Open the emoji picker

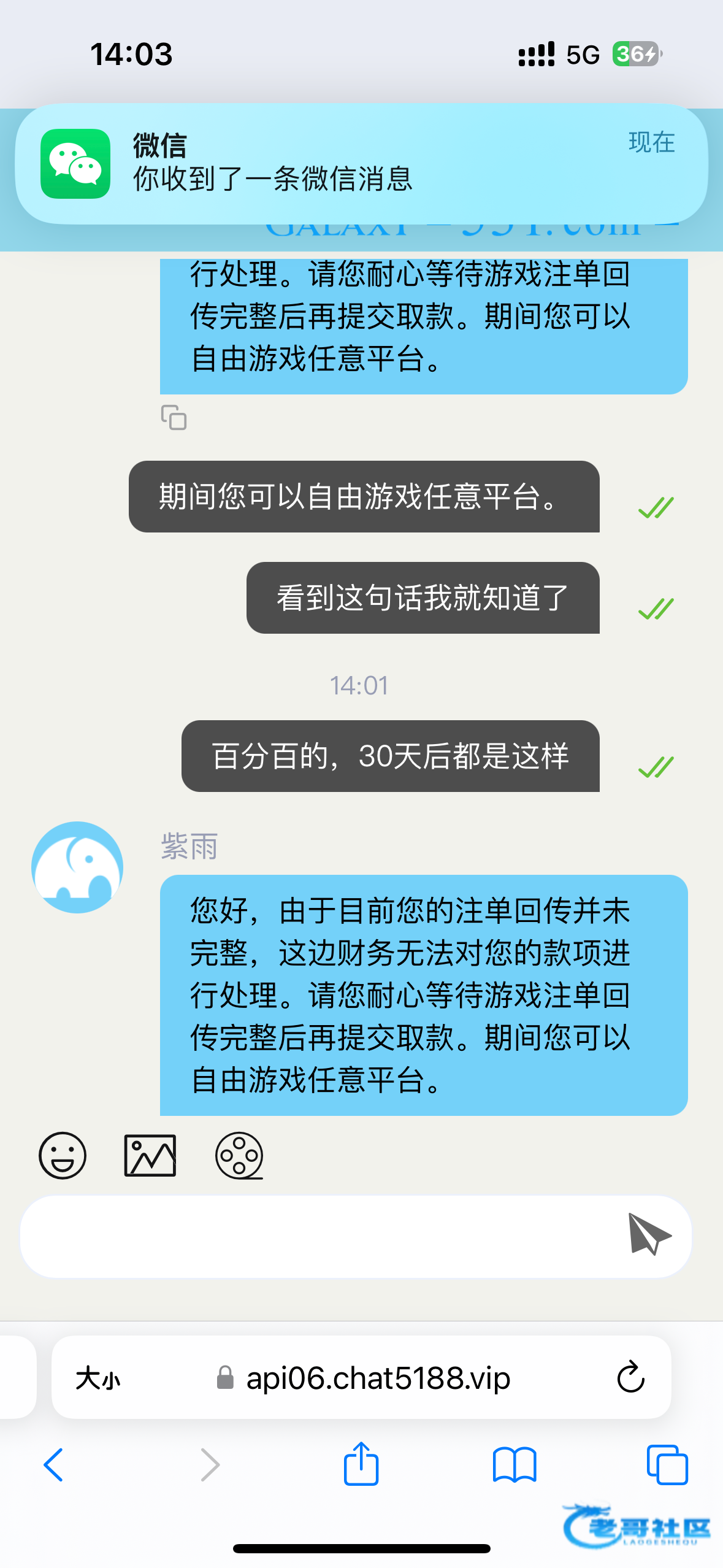[x=63, y=1155]
